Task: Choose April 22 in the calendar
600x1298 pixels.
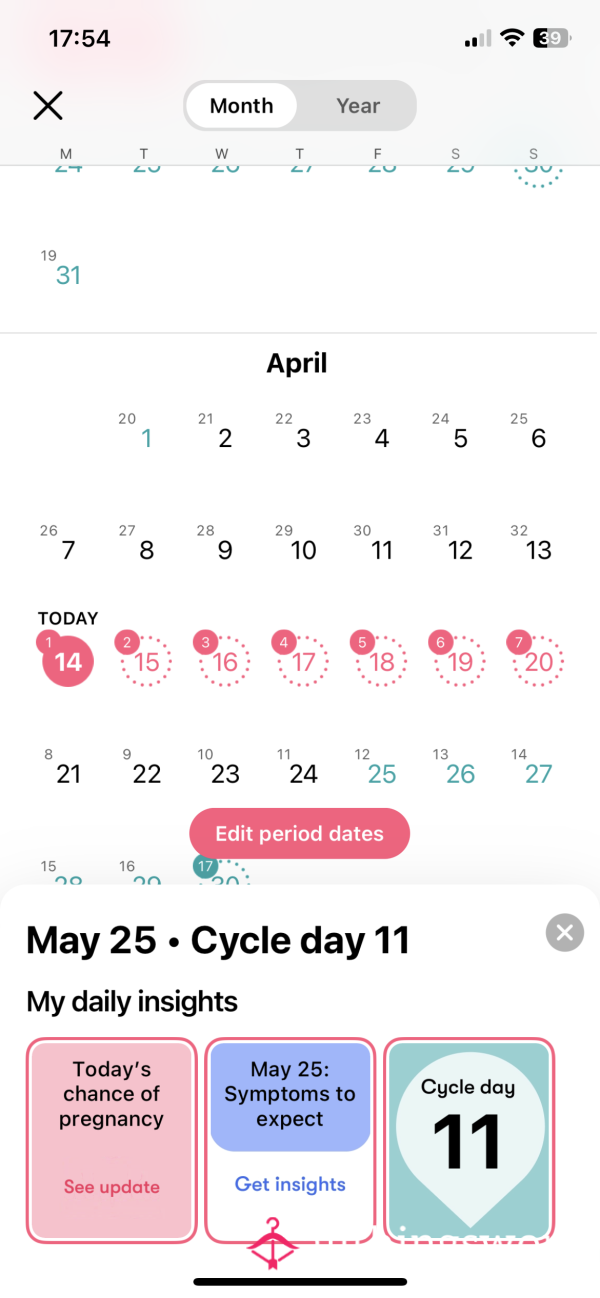Action: coord(146,773)
